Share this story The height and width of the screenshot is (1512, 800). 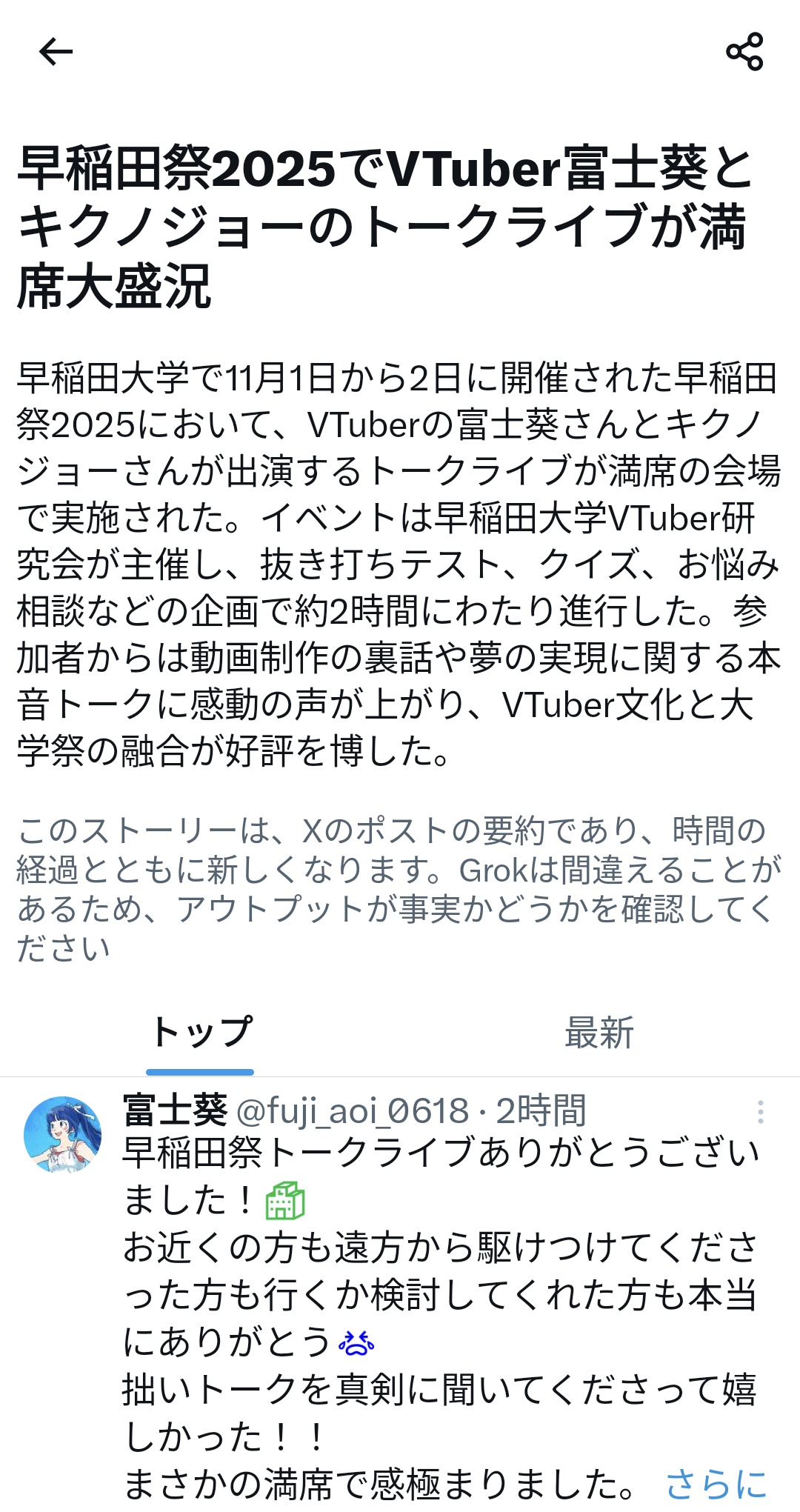point(744,52)
